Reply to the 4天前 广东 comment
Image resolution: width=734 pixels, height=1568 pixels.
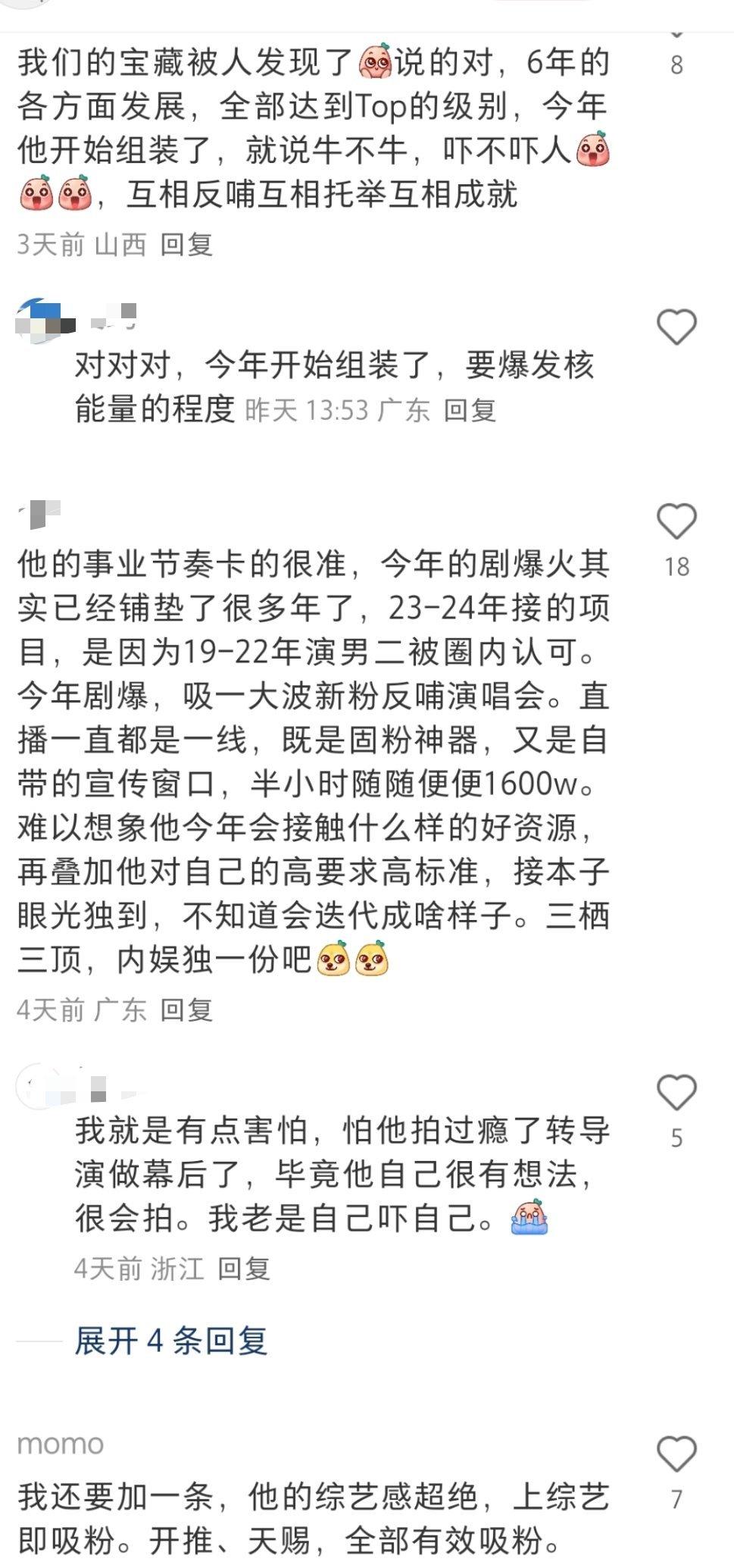(186, 1009)
